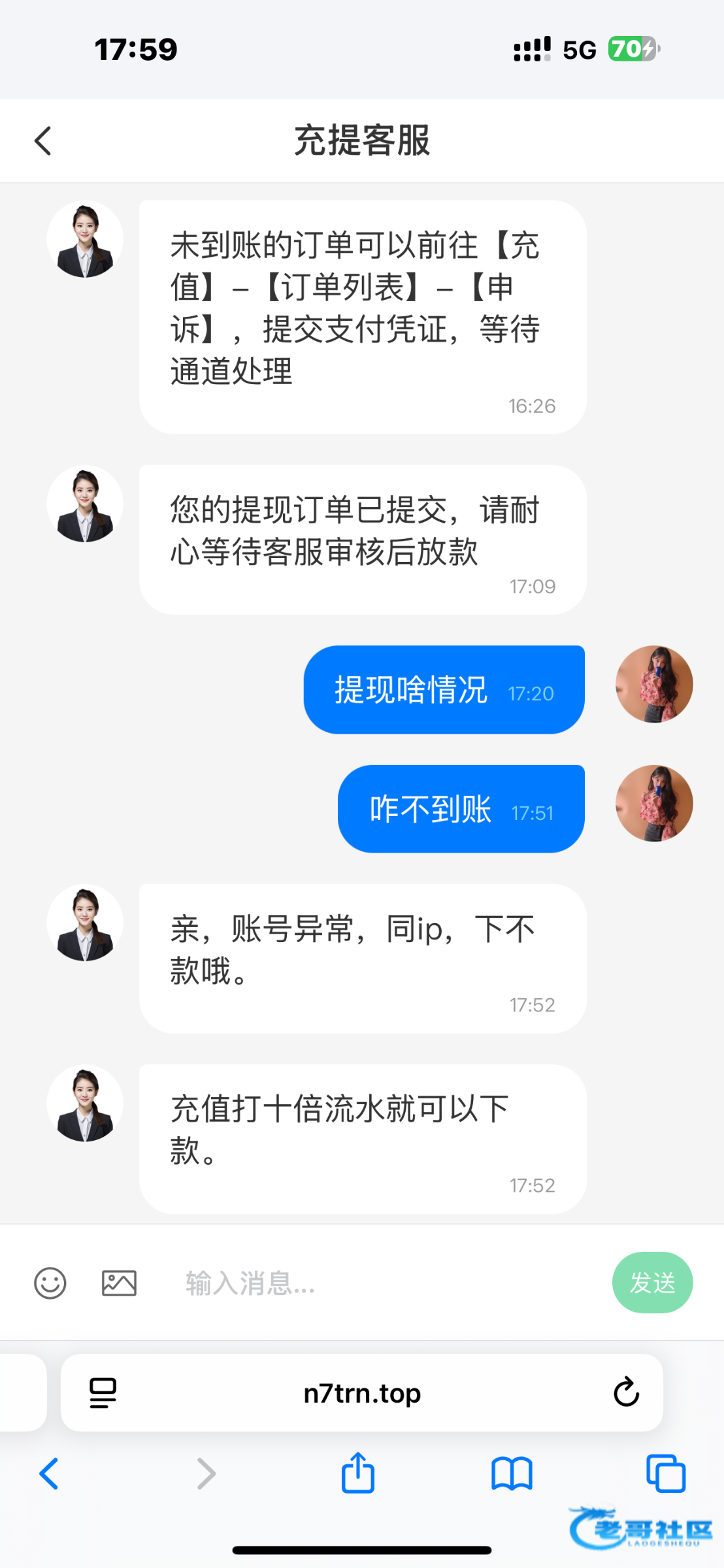Reload the current page
This screenshot has width=724, height=1568.
pyautogui.click(x=626, y=1393)
